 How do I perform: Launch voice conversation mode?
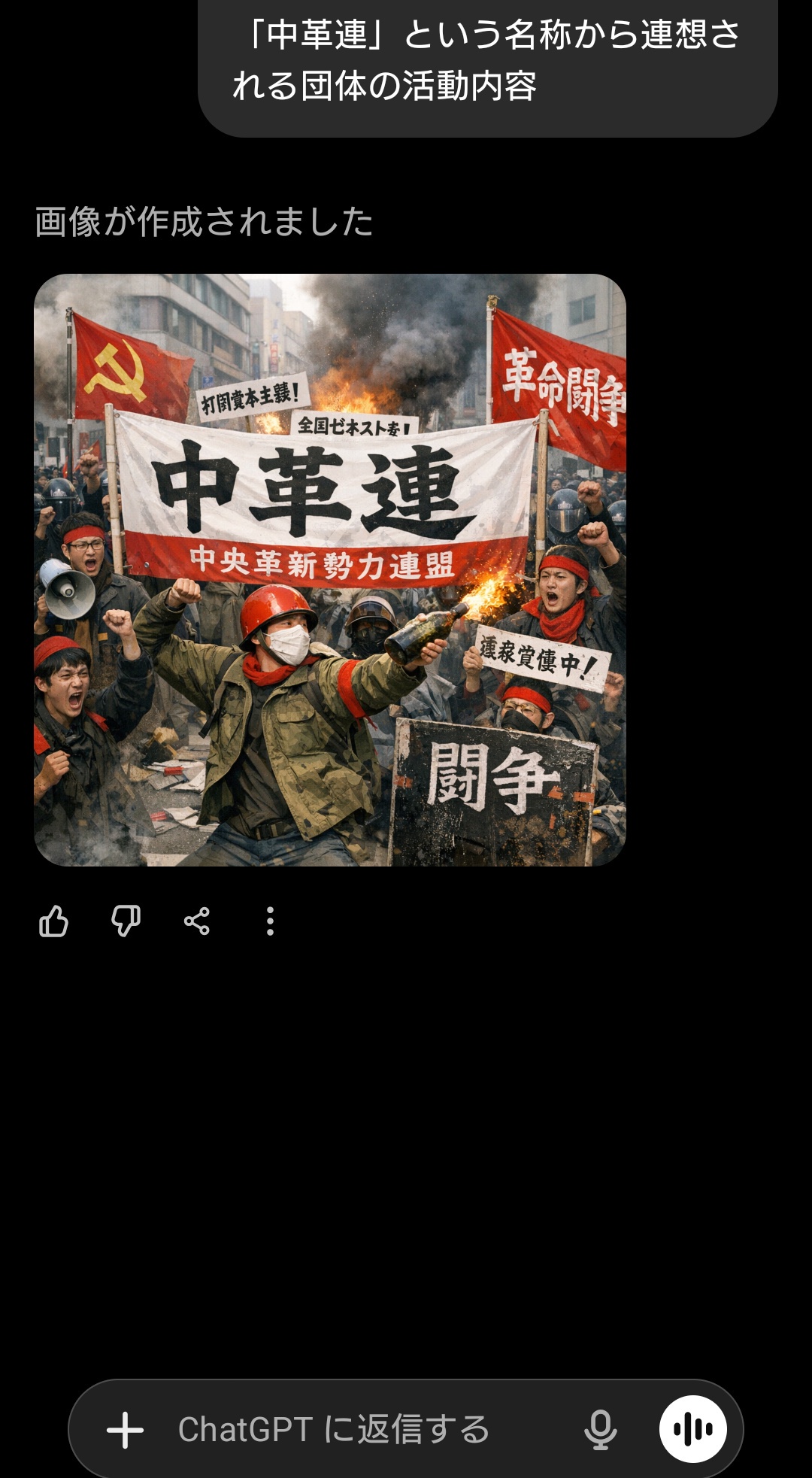[x=692, y=1430]
